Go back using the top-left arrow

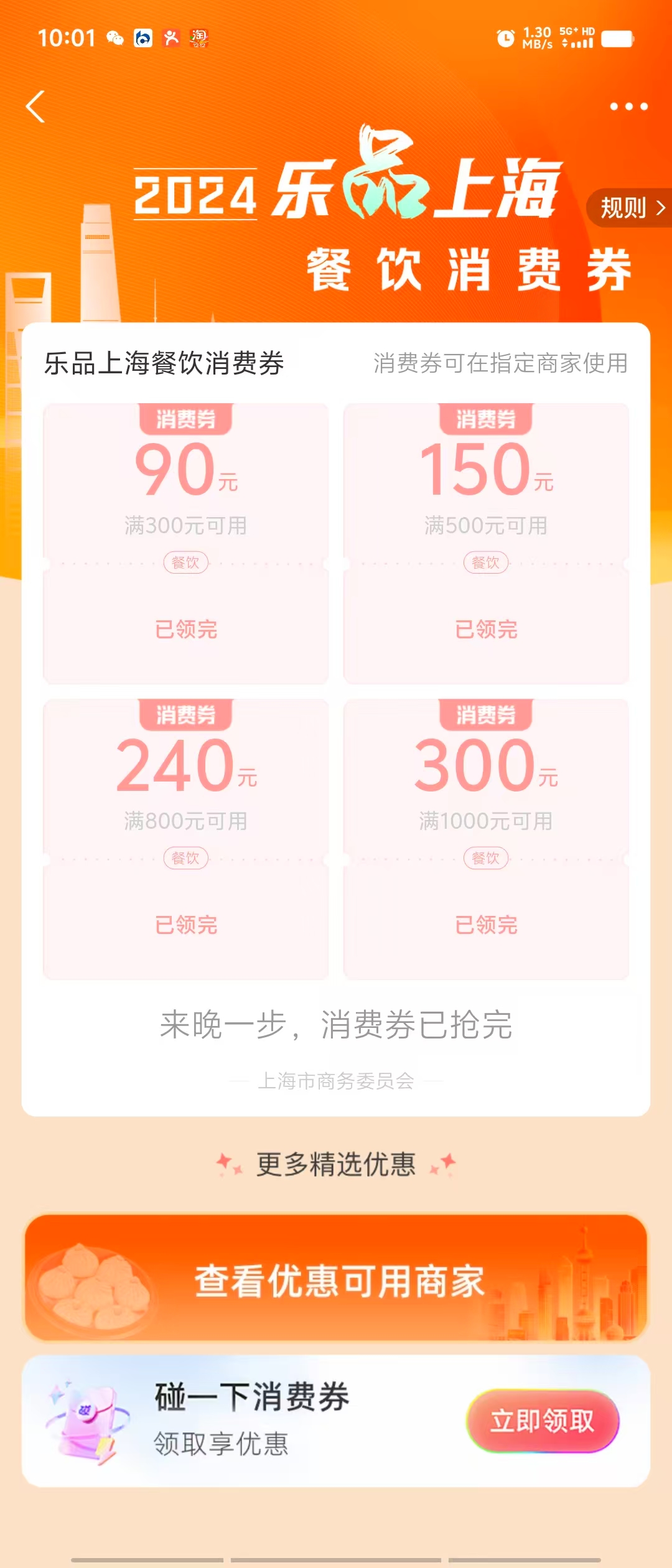point(36,107)
